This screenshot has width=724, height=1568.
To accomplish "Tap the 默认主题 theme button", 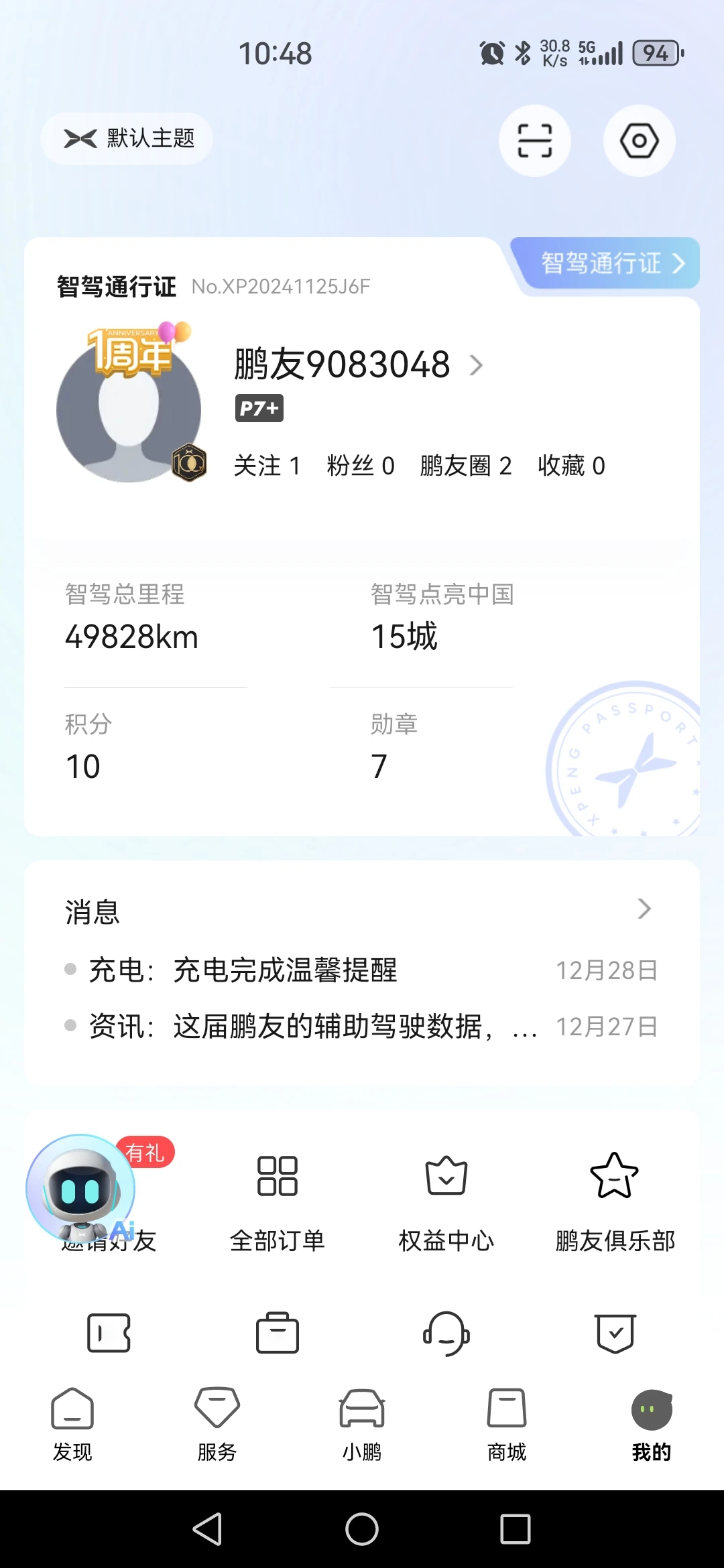I will point(127,139).
